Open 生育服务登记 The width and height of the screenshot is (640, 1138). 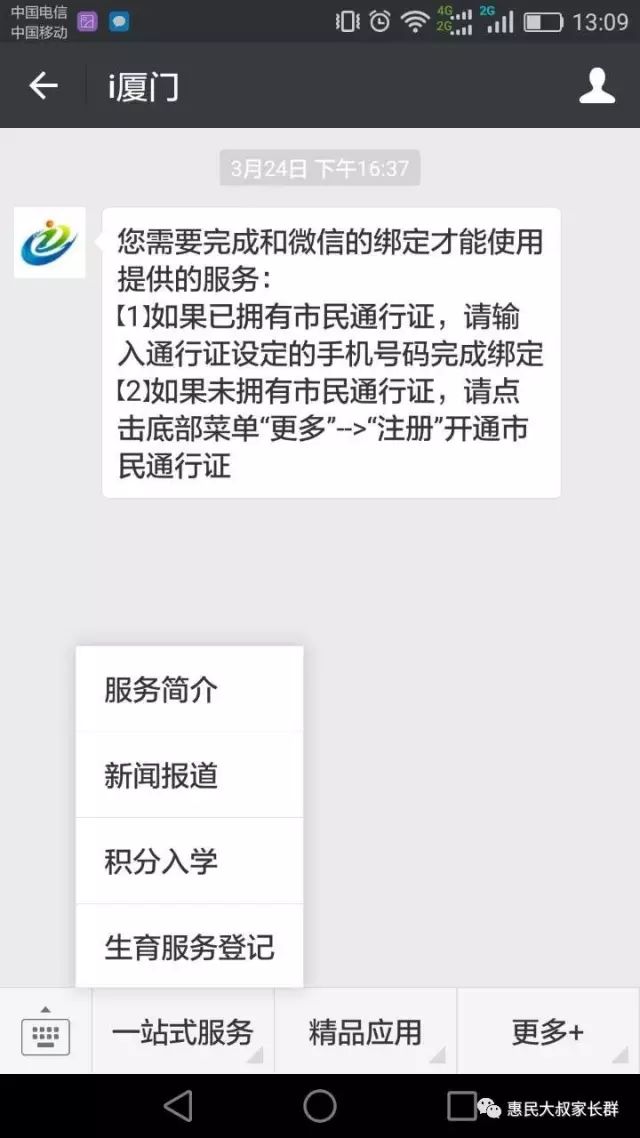click(x=189, y=946)
